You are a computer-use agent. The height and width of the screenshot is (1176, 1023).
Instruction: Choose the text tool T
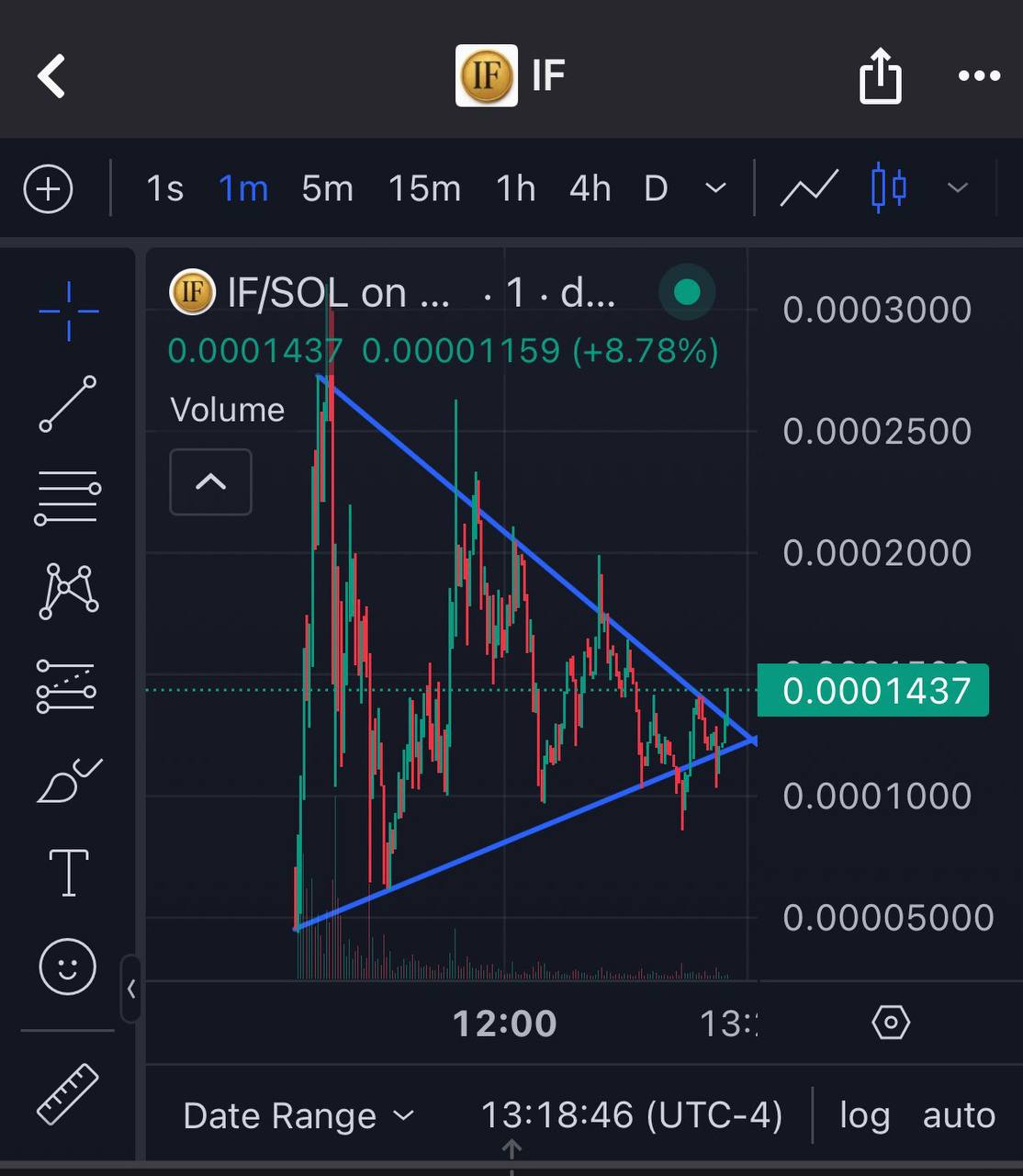click(x=68, y=872)
